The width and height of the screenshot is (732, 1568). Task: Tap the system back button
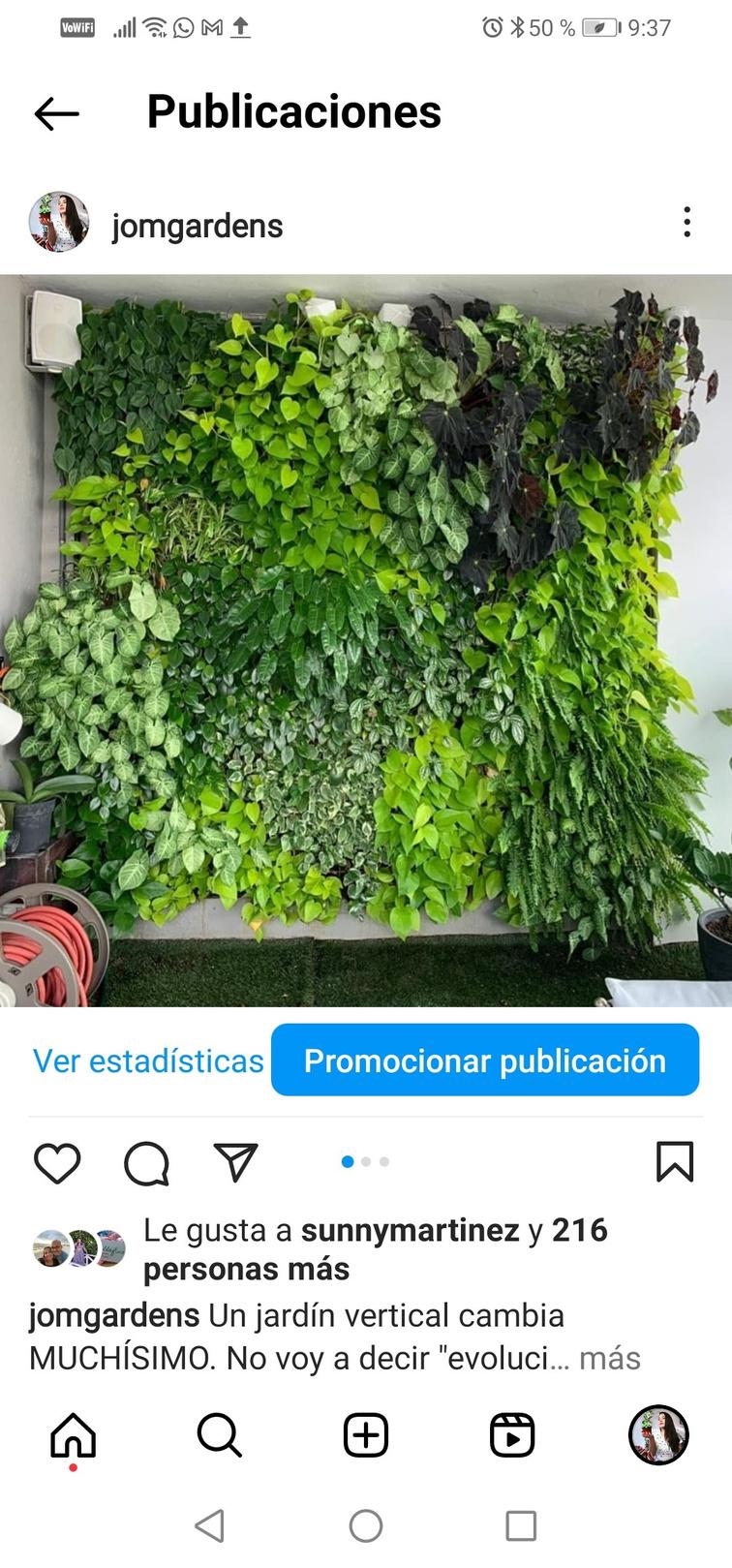click(209, 1526)
